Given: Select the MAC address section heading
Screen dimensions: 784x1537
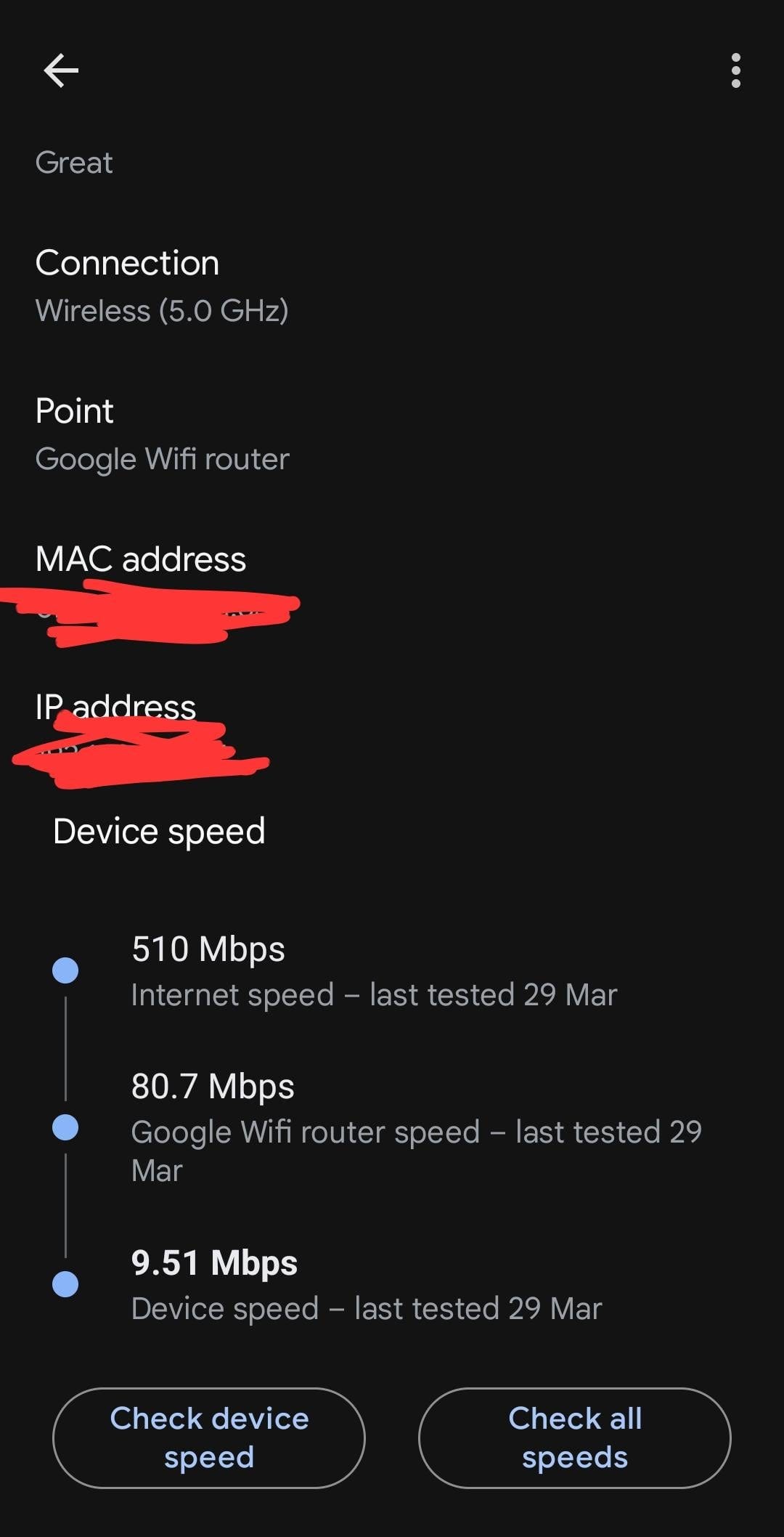Looking at the screenshot, I should click(142, 558).
